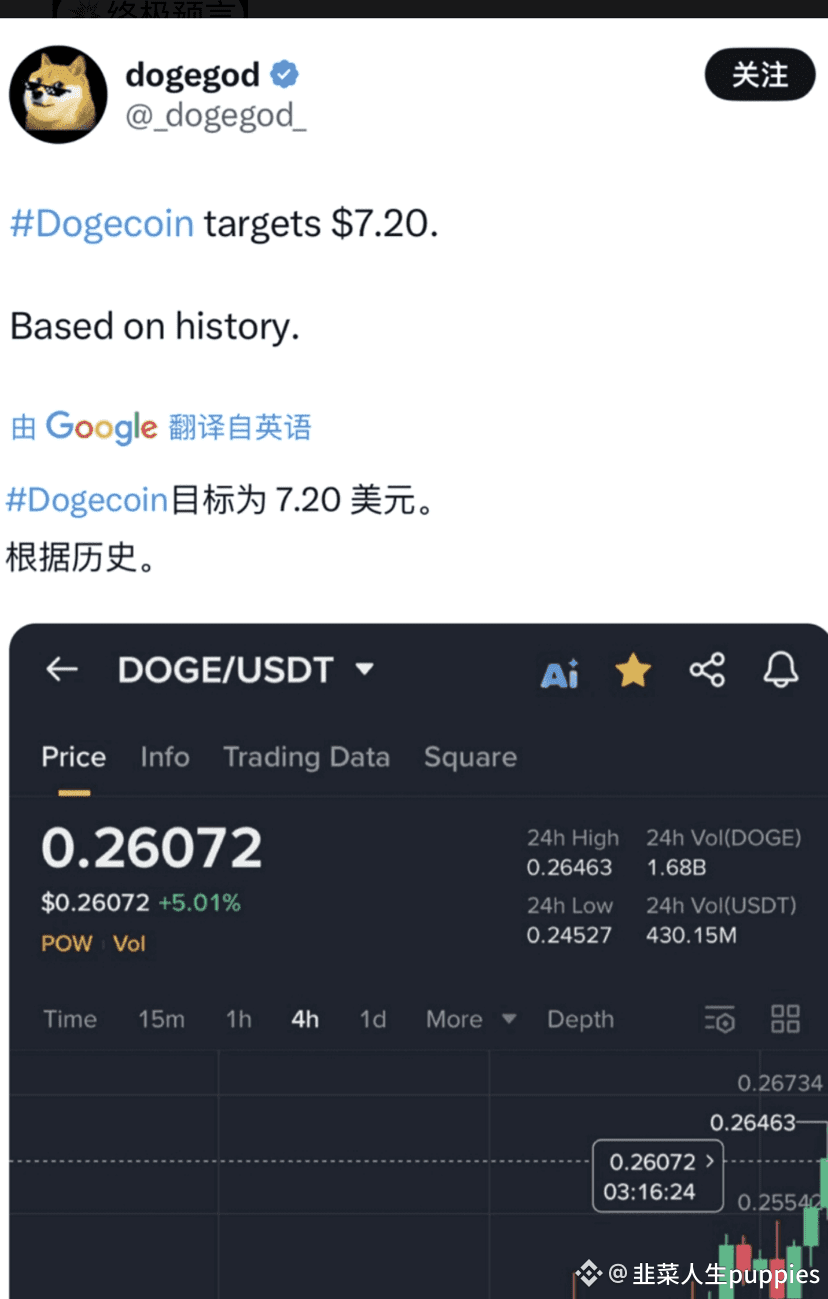
Task: Switch chart layout with the grid icon
Action: 785,1018
